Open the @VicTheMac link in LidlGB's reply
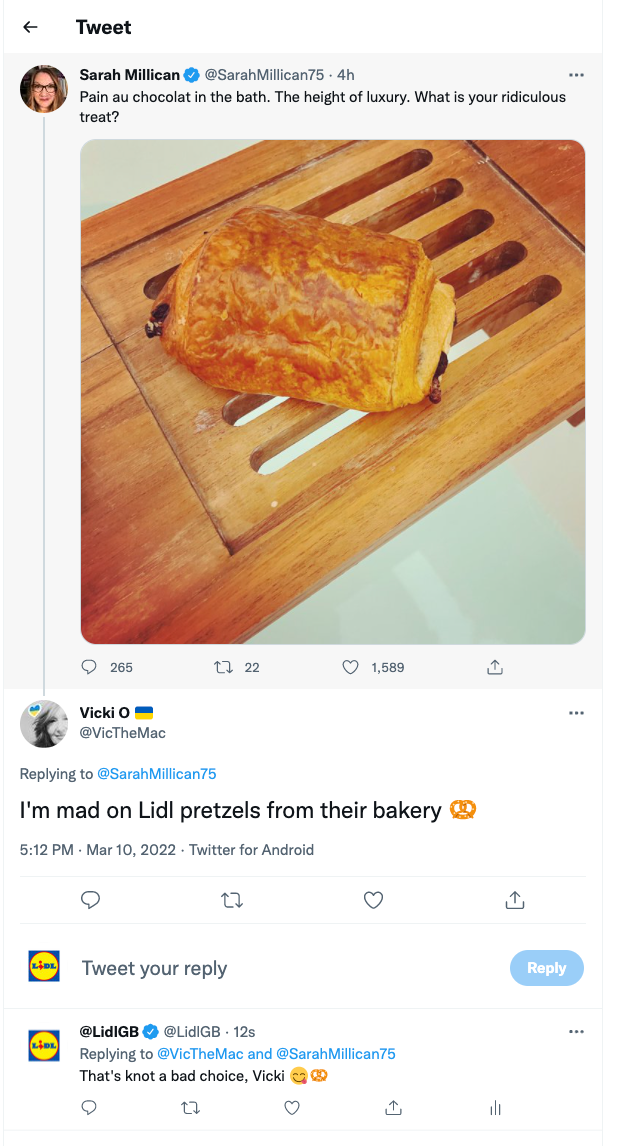 click(192, 1053)
